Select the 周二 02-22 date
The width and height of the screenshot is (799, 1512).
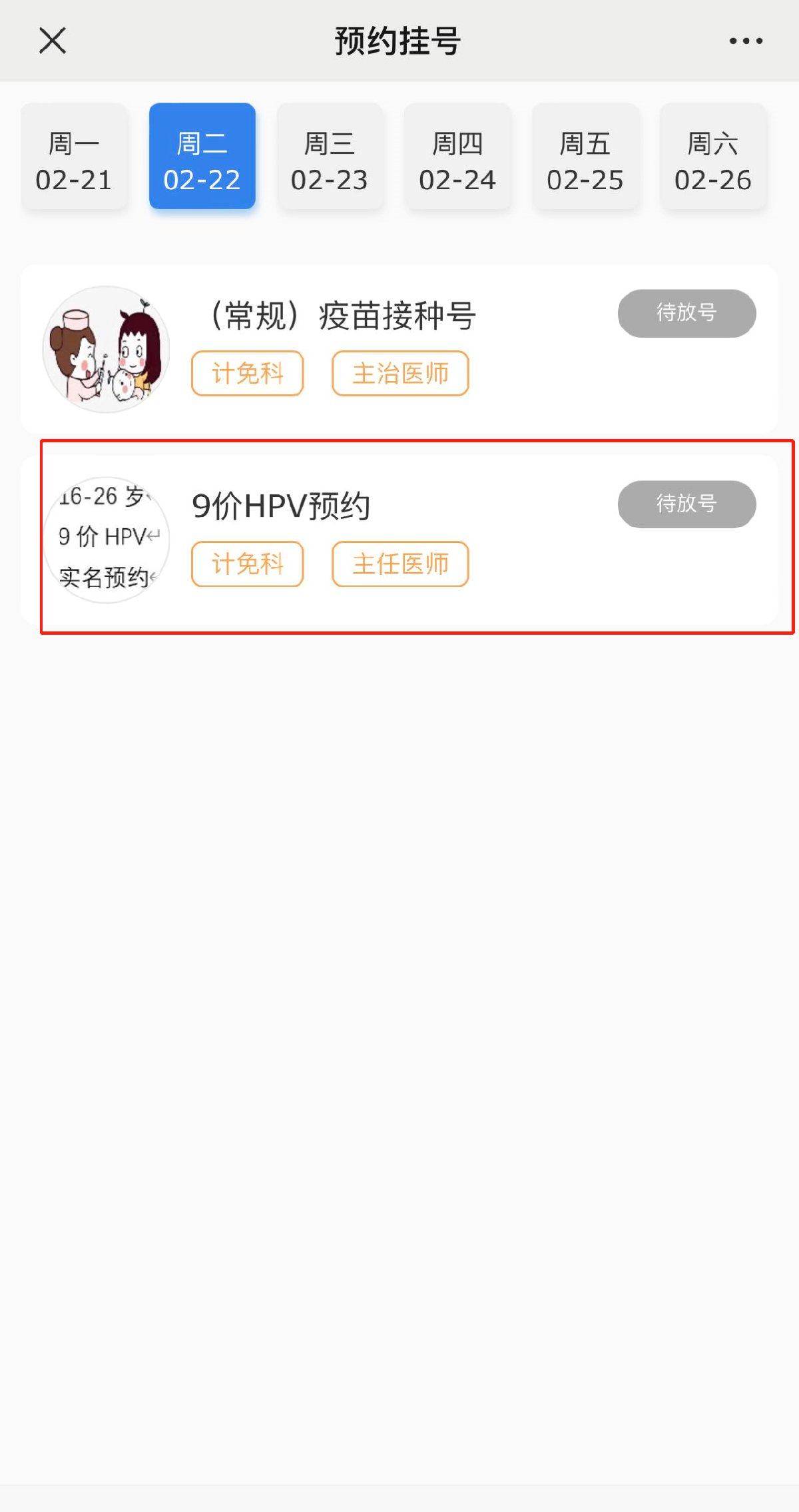[x=202, y=157]
